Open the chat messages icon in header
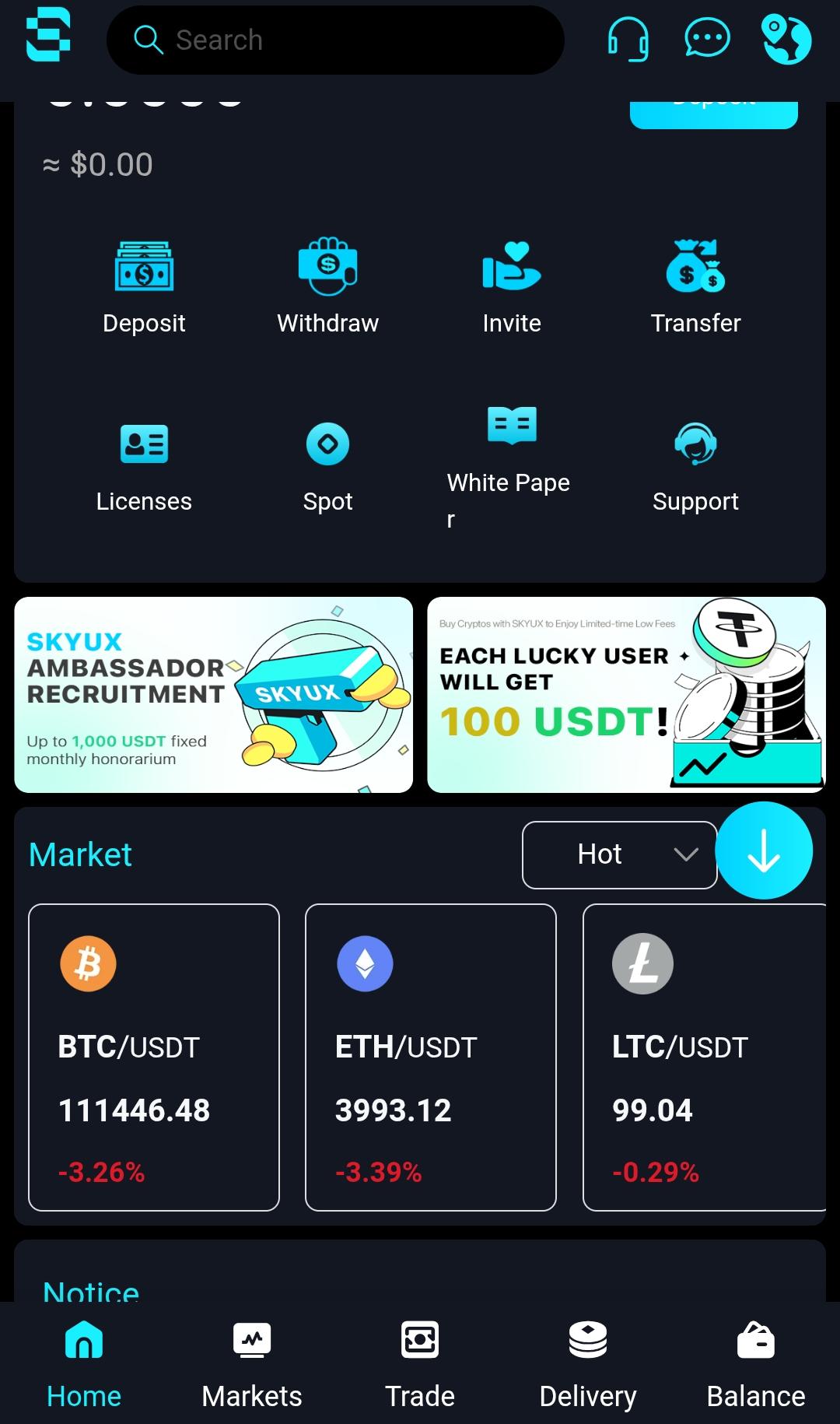This screenshot has width=840, height=1424. tap(705, 39)
